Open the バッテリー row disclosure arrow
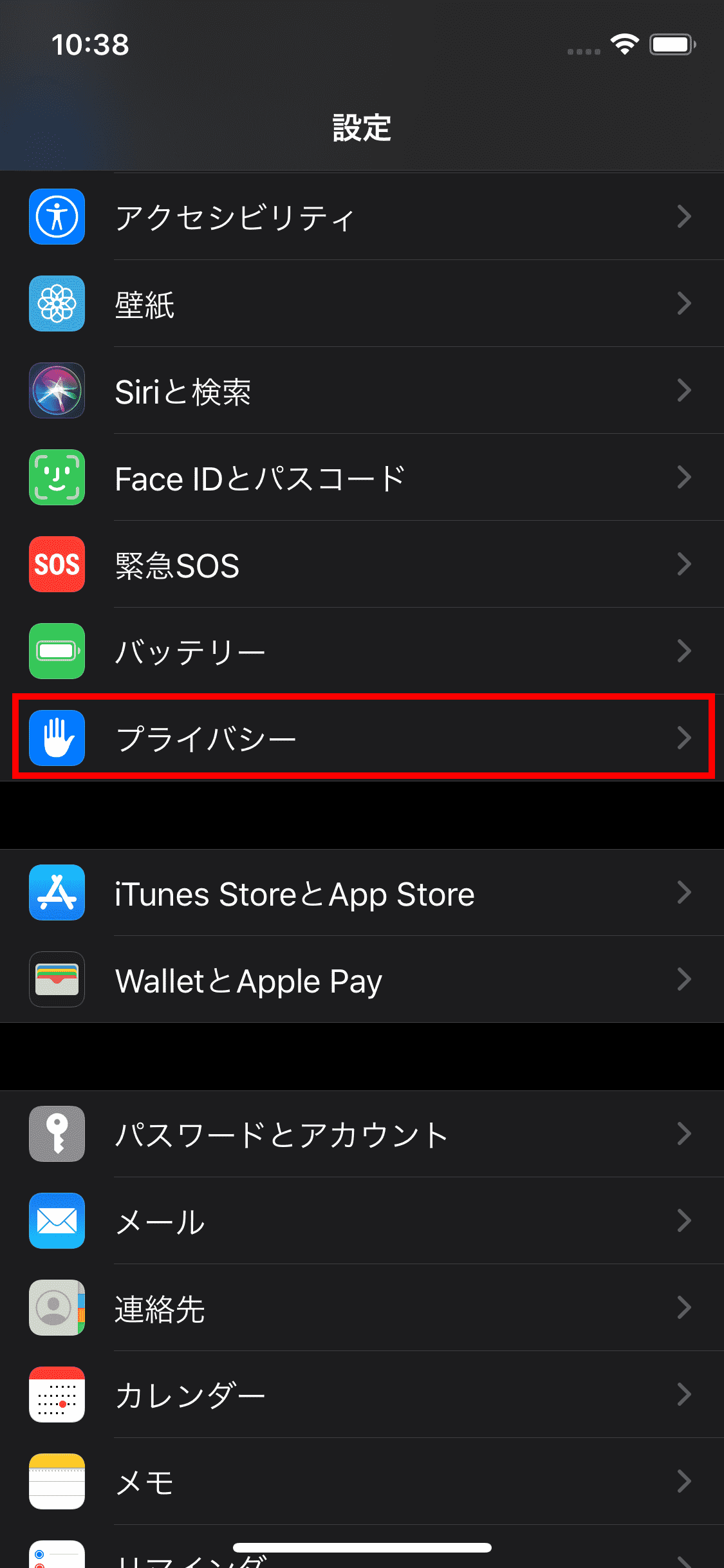The height and width of the screenshot is (1568, 724). [684, 651]
